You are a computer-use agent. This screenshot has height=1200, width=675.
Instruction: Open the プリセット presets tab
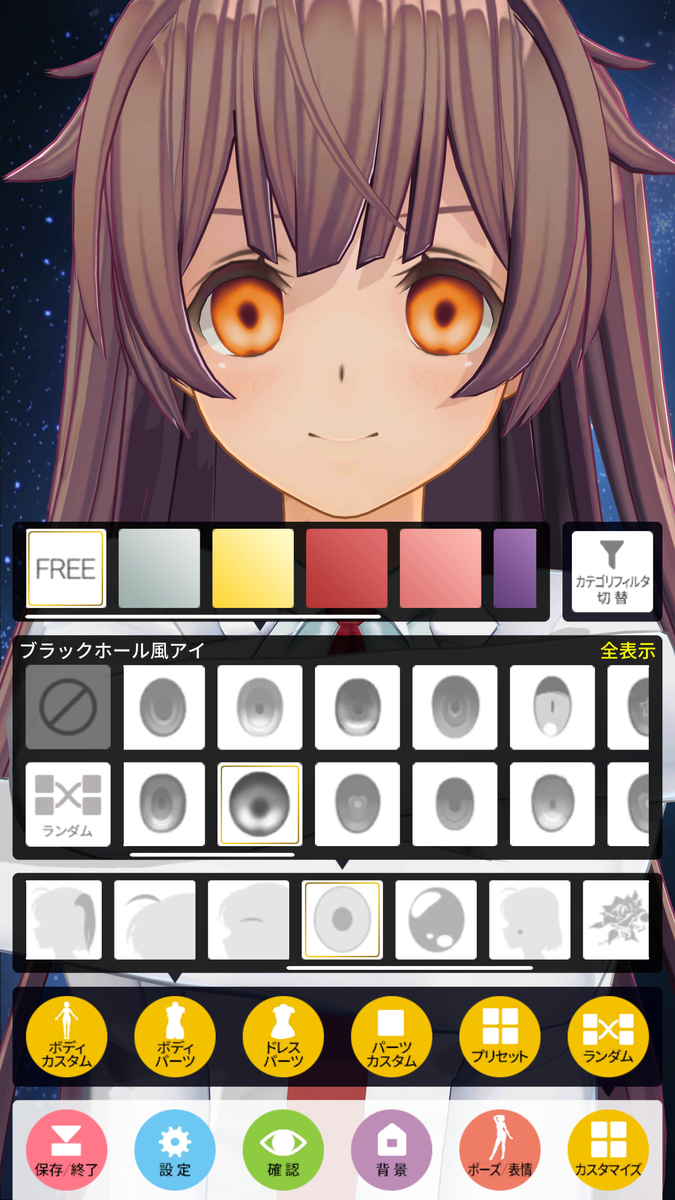pyautogui.click(x=500, y=1037)
